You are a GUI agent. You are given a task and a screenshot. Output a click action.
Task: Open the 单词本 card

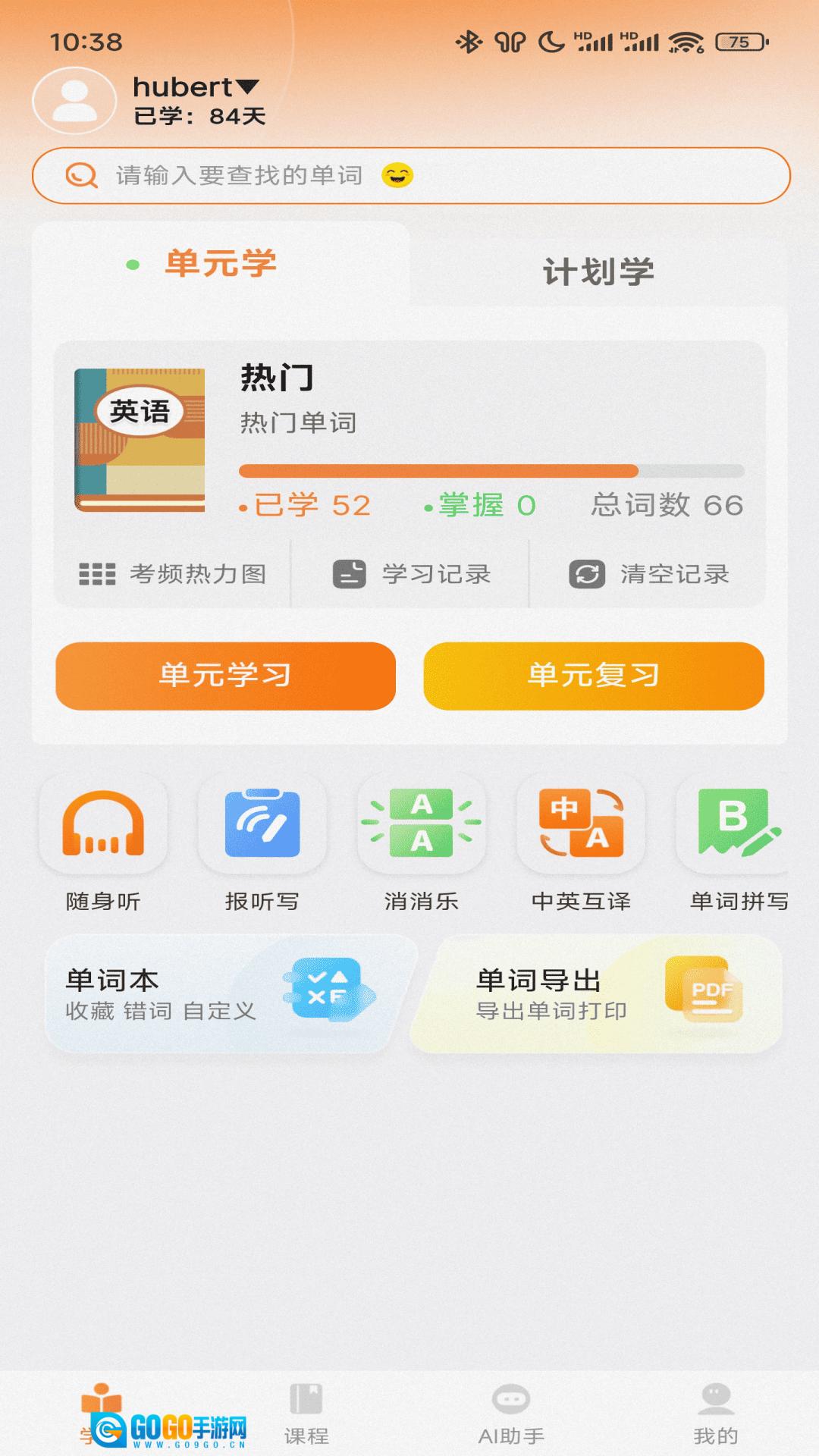[220, 993]
